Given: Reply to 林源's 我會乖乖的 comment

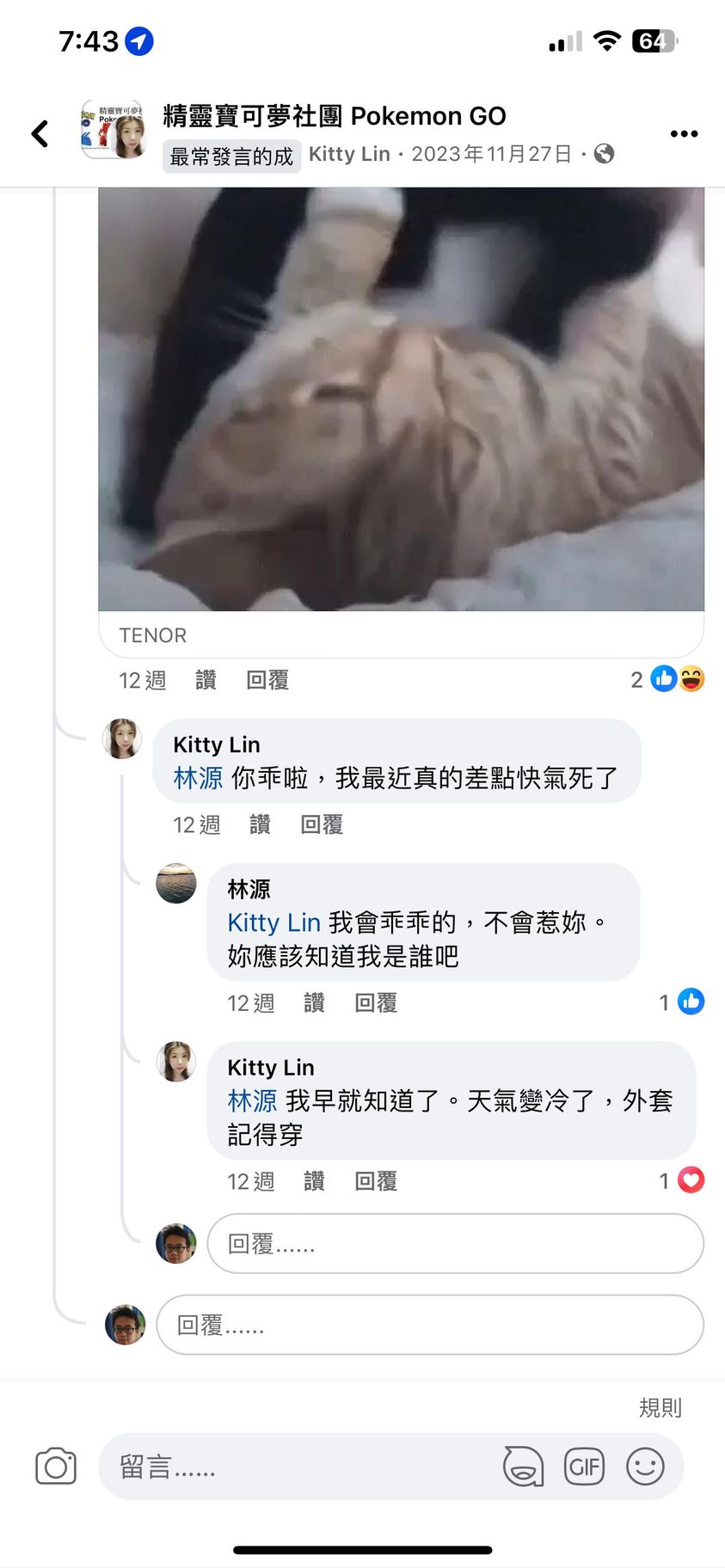Looking at the screenshot, I should coord(376,1002).
